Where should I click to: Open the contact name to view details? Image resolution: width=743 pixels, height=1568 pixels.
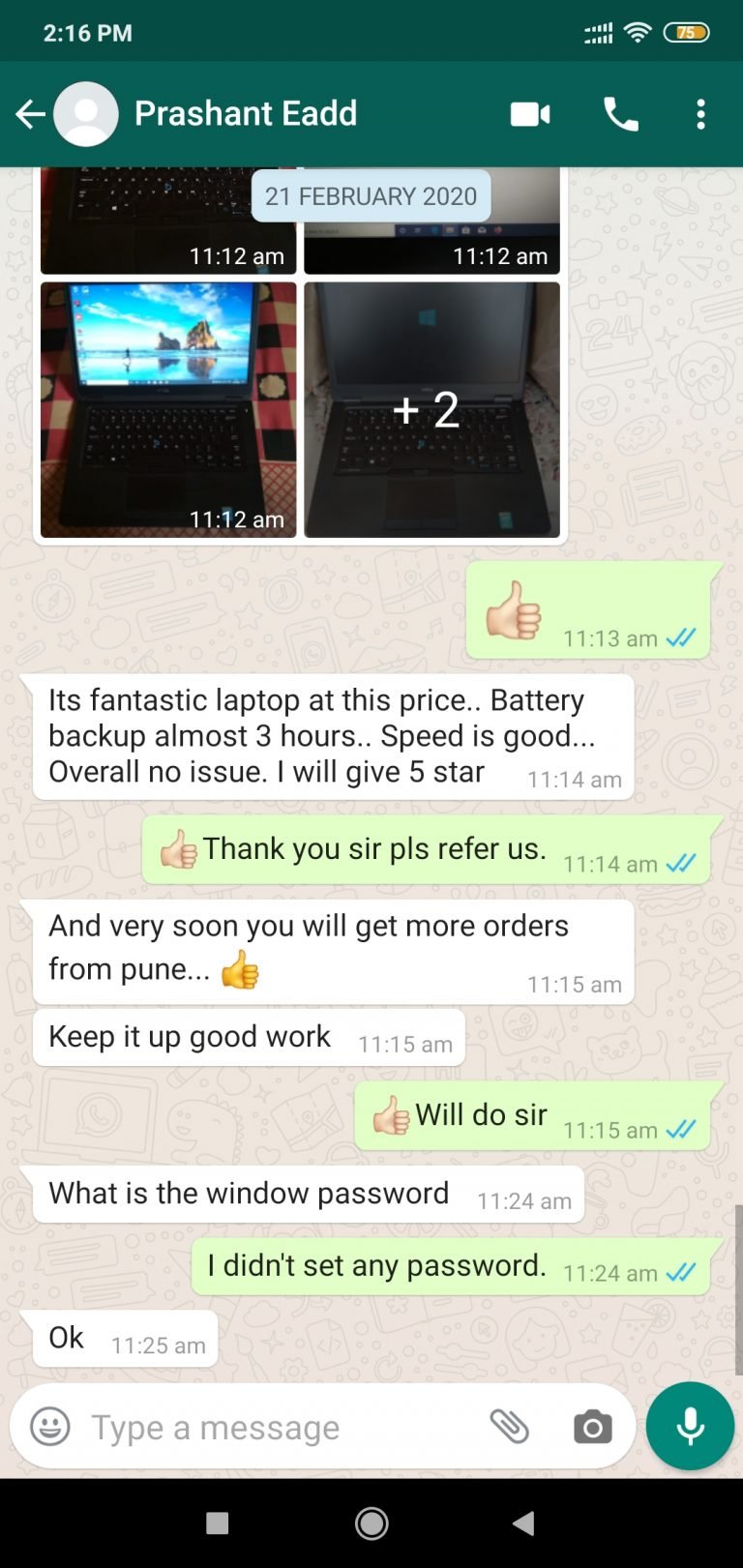[x=246, y=113]
